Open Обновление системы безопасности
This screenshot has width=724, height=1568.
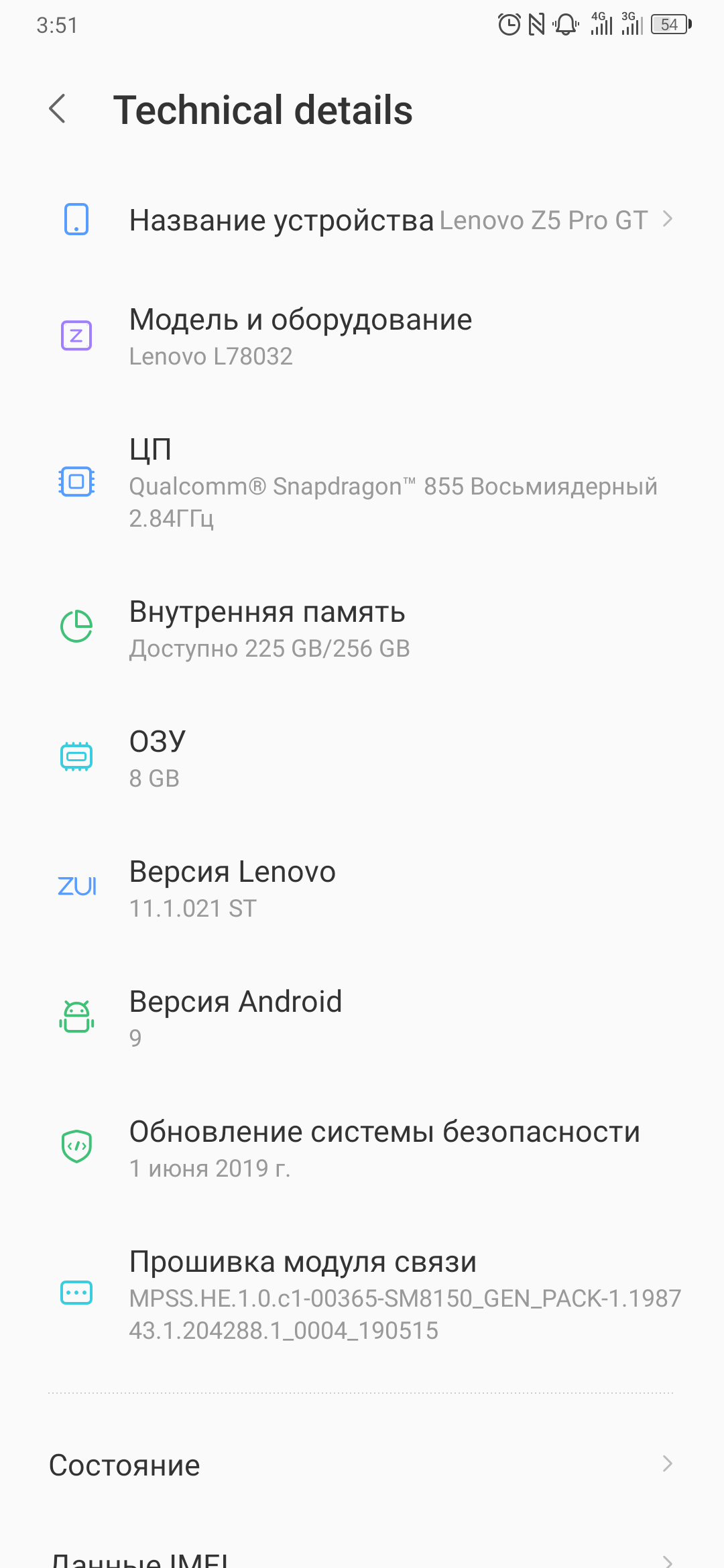(x=362, y=1148)
